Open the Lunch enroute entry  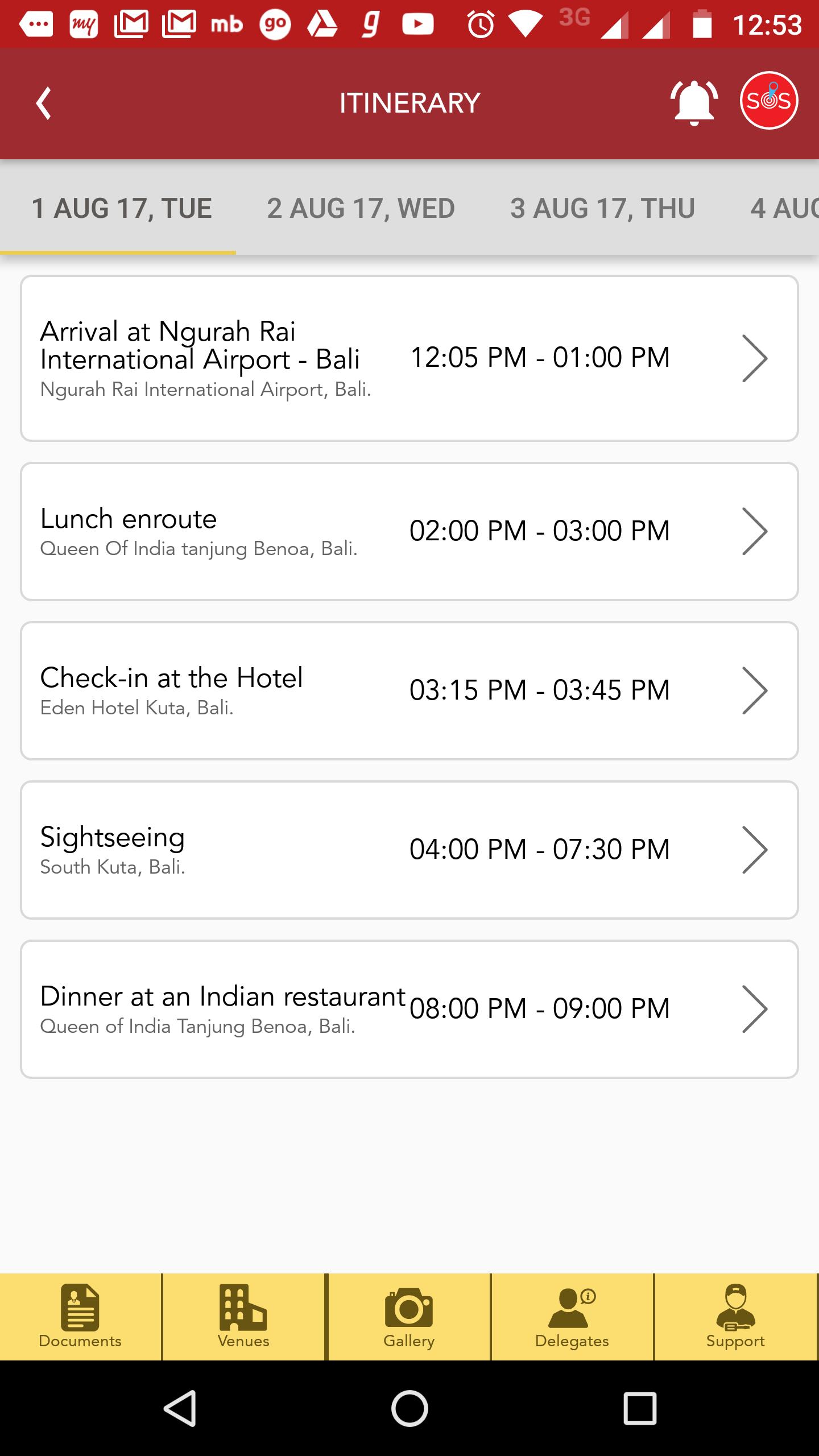pyautogui.click(x=409, y=531)
